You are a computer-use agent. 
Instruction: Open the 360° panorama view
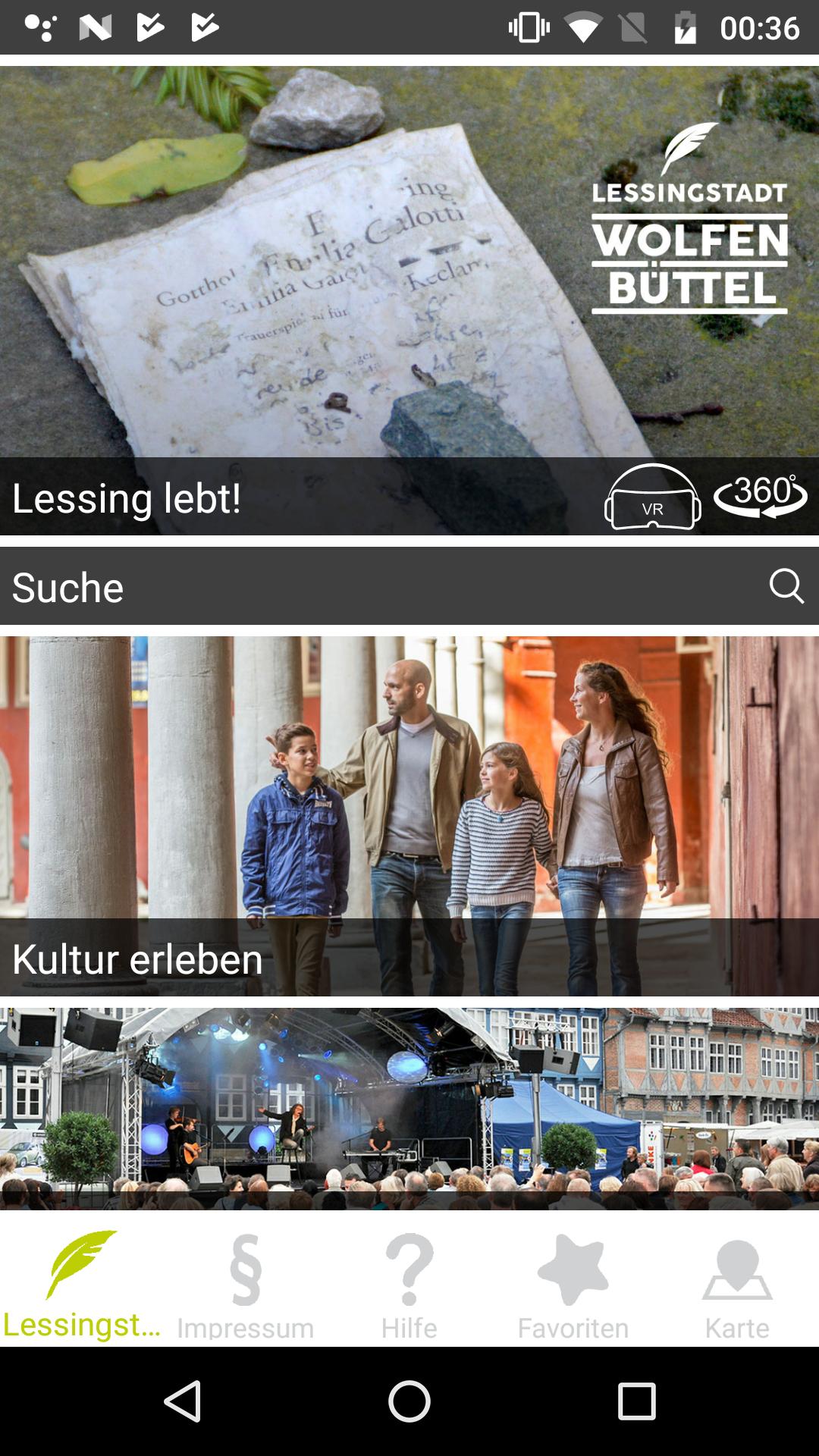click(760, 497)
